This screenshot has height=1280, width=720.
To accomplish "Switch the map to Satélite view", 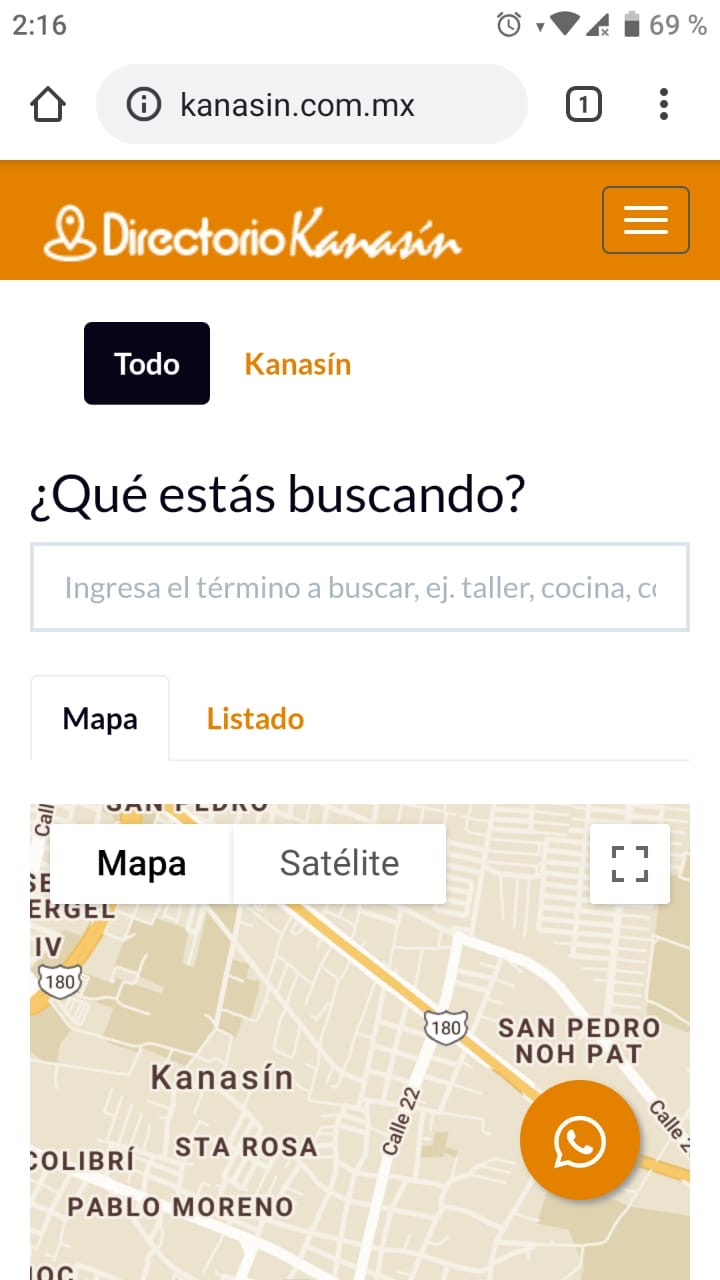I will pyautogui.click(x=339, y=863).
